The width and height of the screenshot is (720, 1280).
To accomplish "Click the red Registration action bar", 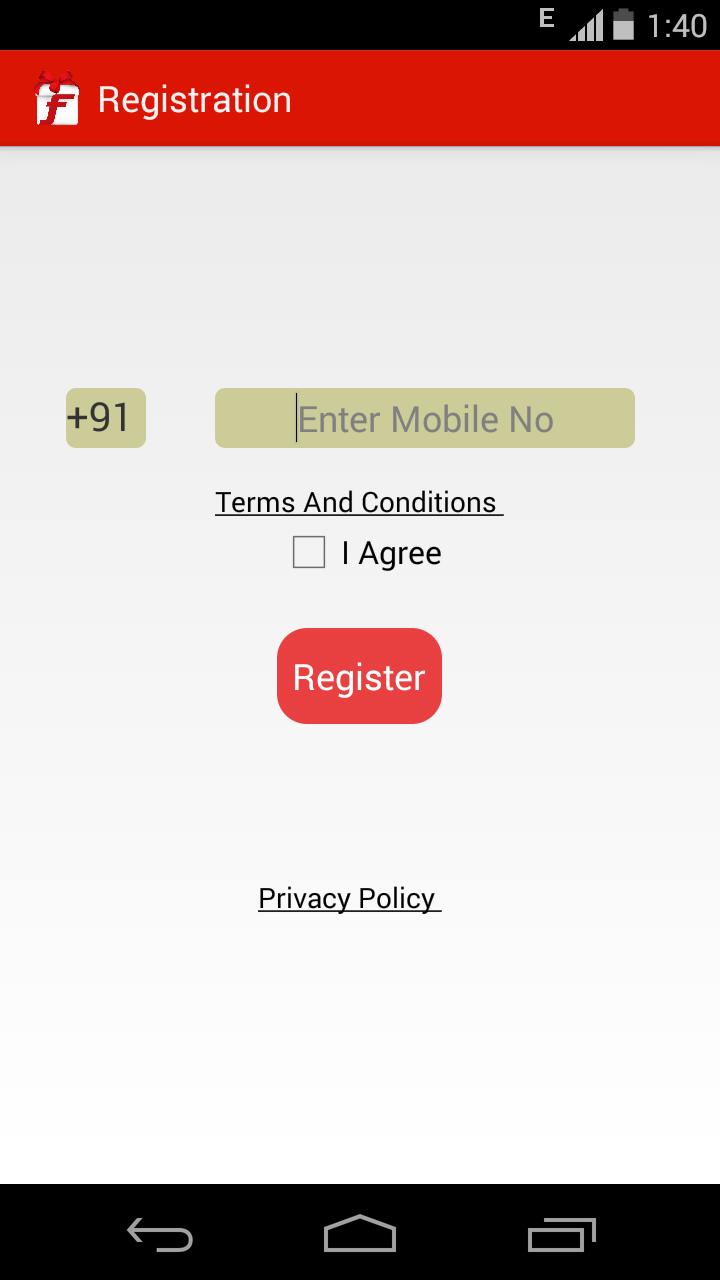I will click(x=360, y=97).
